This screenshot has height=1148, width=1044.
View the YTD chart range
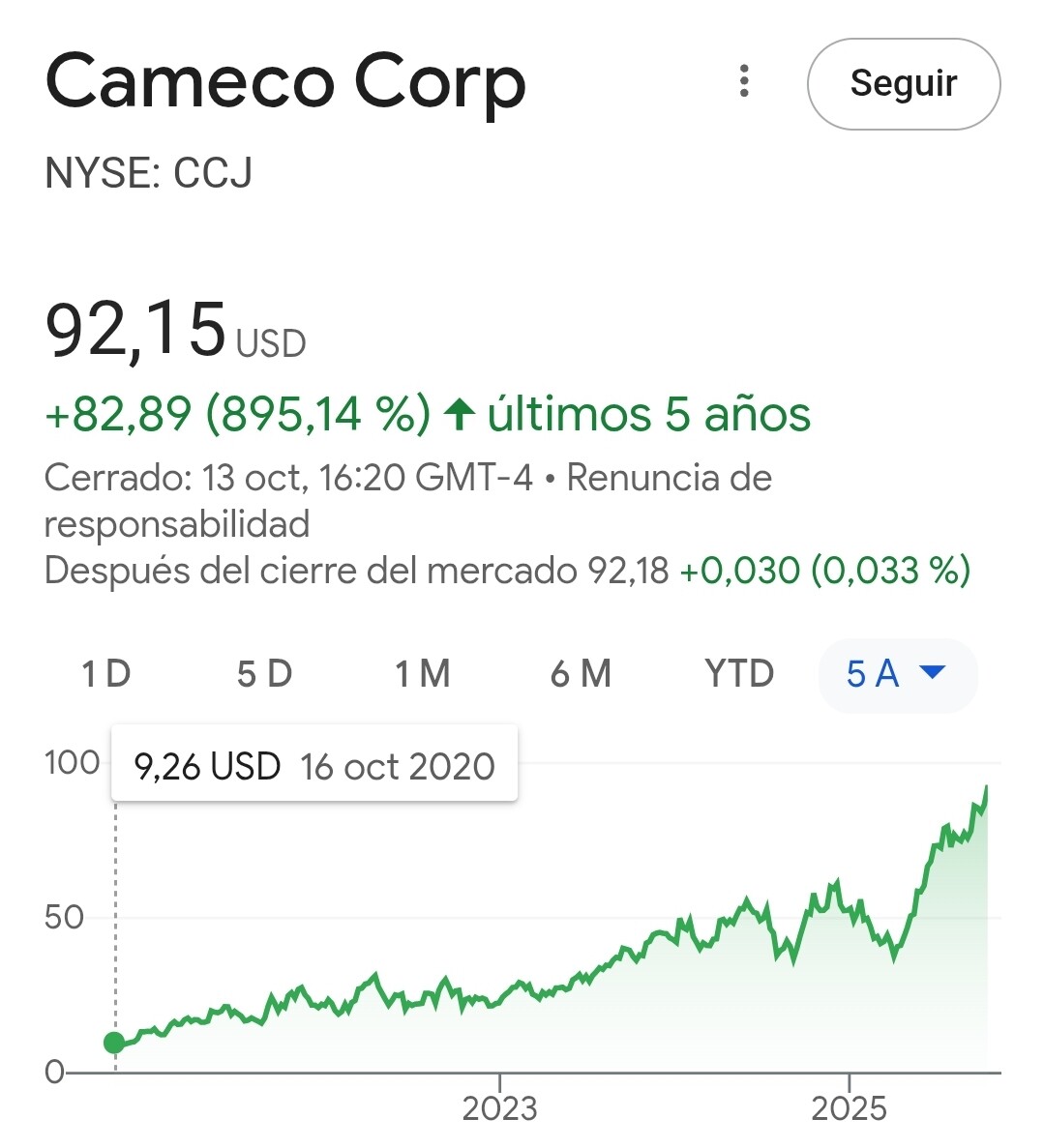click(739, 674)
